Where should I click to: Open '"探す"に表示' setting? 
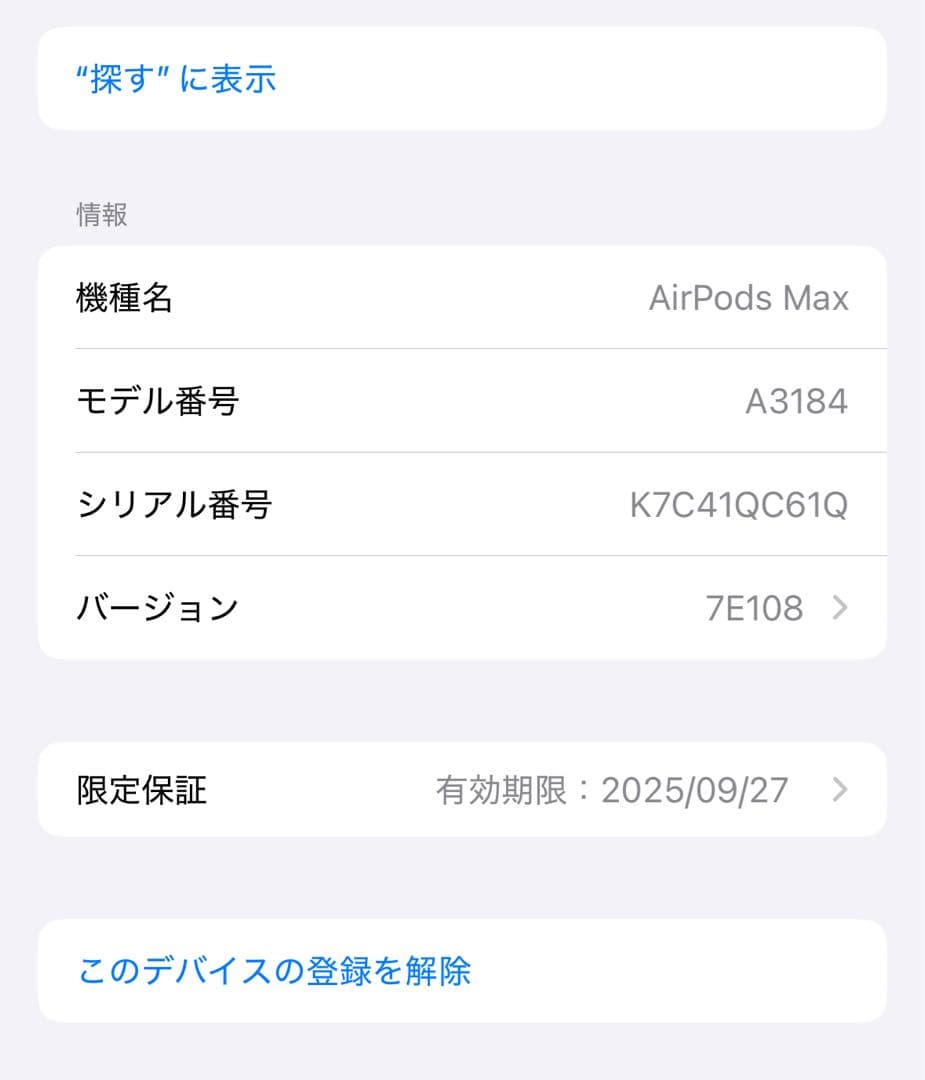pos(176,79)
